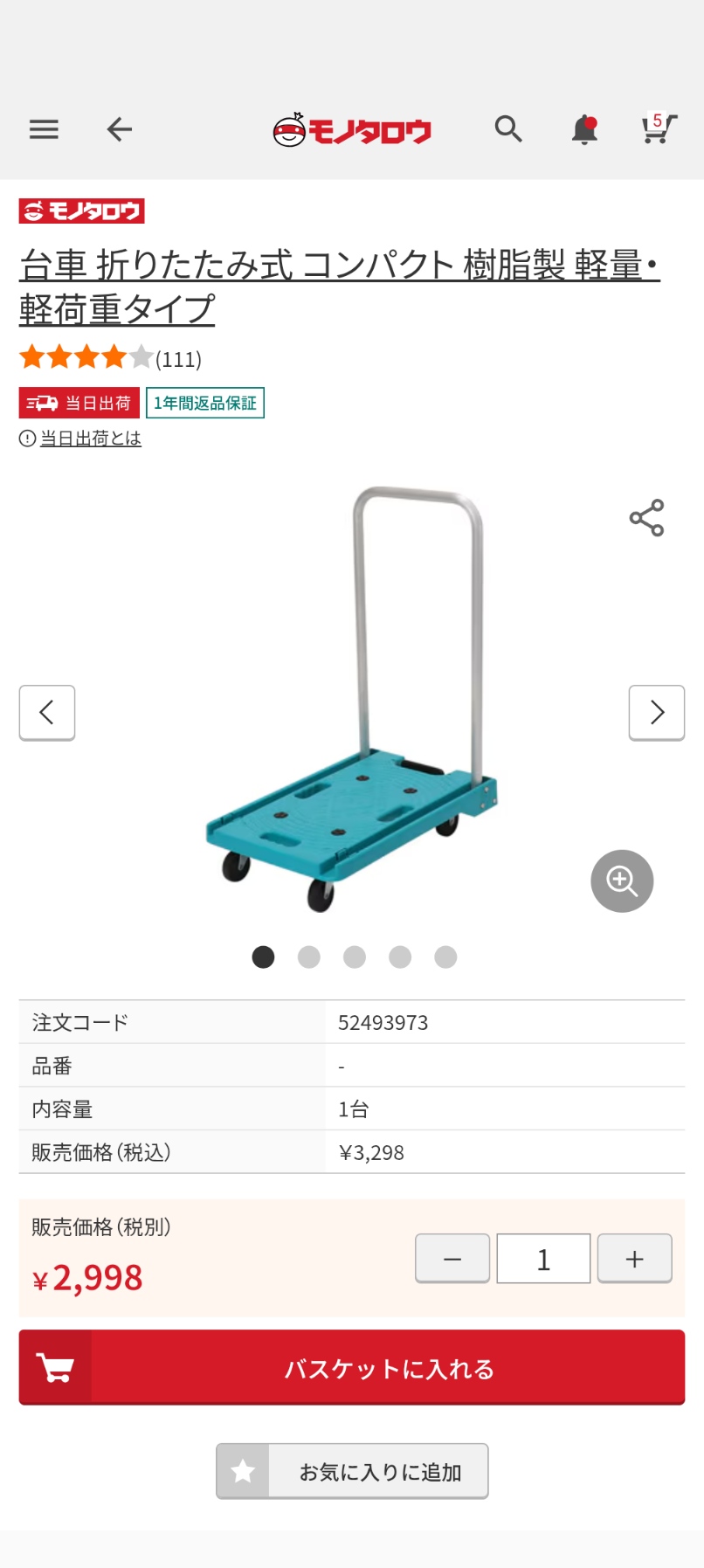Viewport: 704px width, 1568px height.
Task: Decrease quantity with minus button
Action: pyautogui.click(x=452, y=1259)
